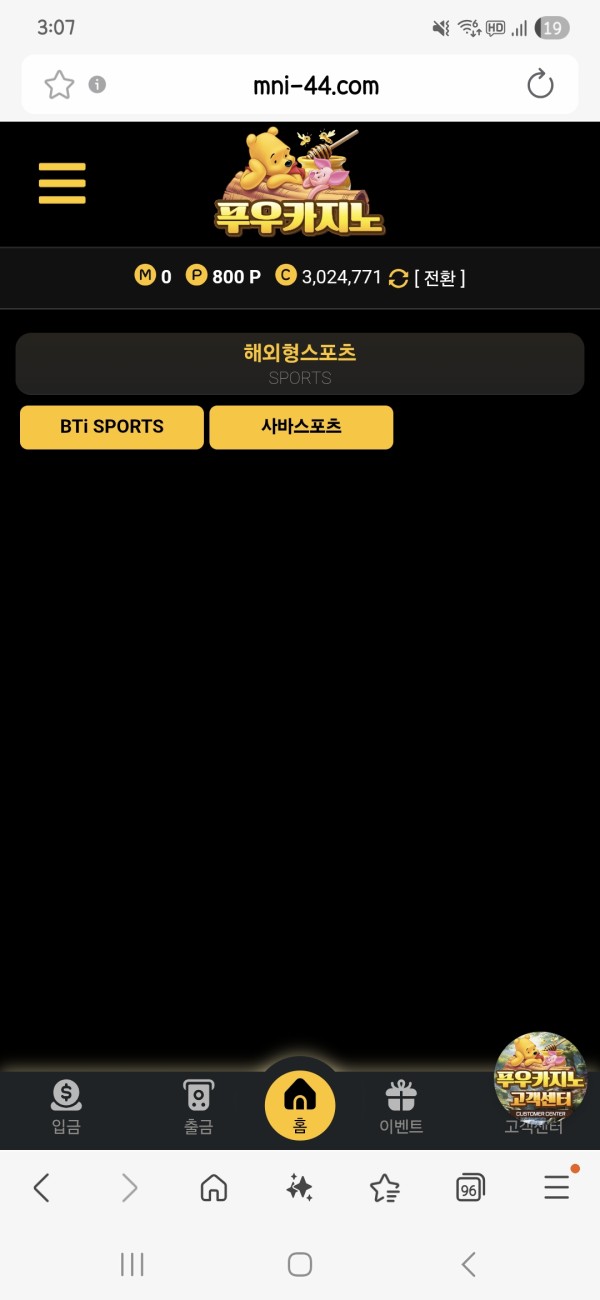Viewport: 600px width, 1300px height.
Task: Tap the BTi SPORTS button
Action: pyautogui.click(x=112, y=427)
